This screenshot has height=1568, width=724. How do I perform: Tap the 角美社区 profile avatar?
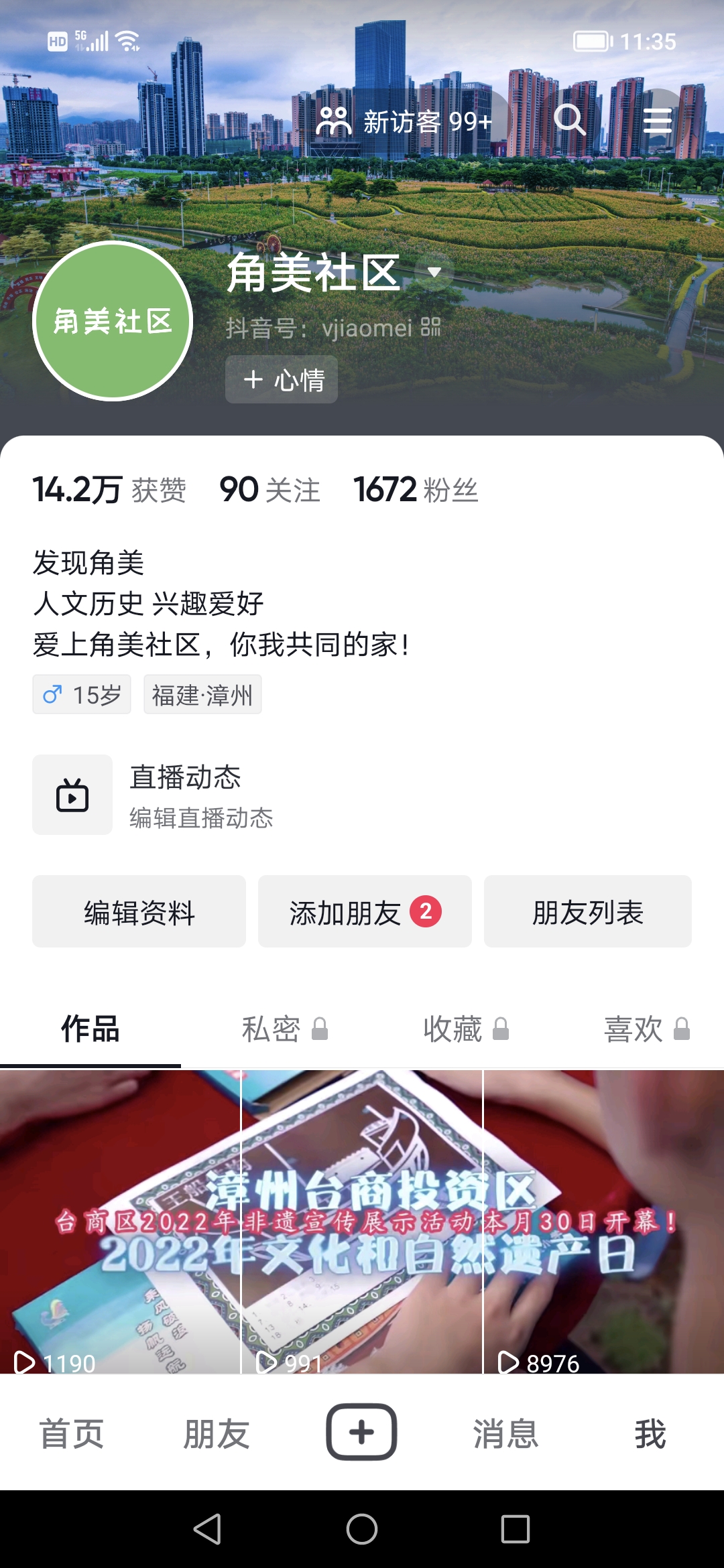tap(113, 321)
